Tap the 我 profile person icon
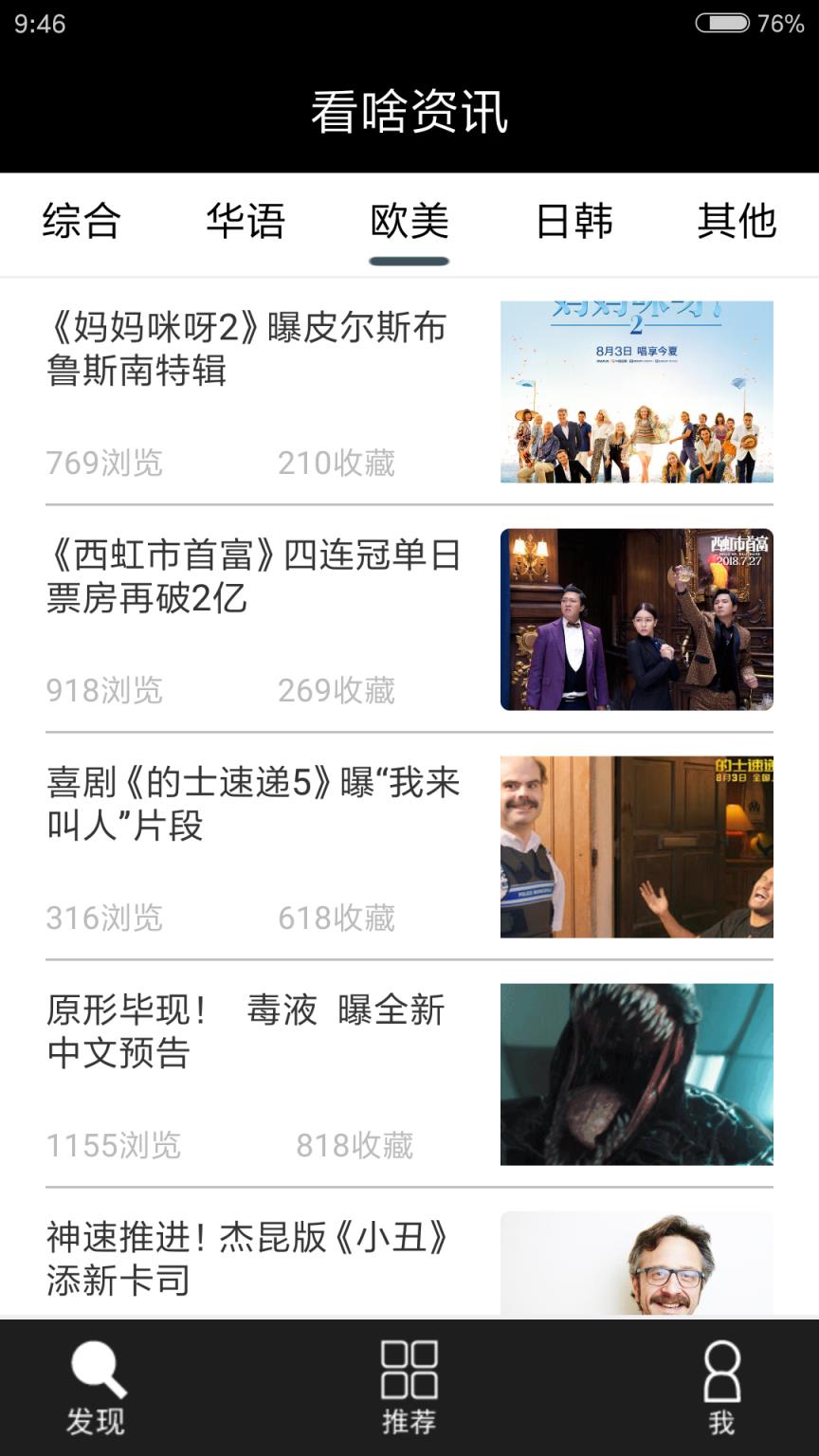This screenshot has width=819, height=1456. pyautogui.click(x=720, y=1384)
